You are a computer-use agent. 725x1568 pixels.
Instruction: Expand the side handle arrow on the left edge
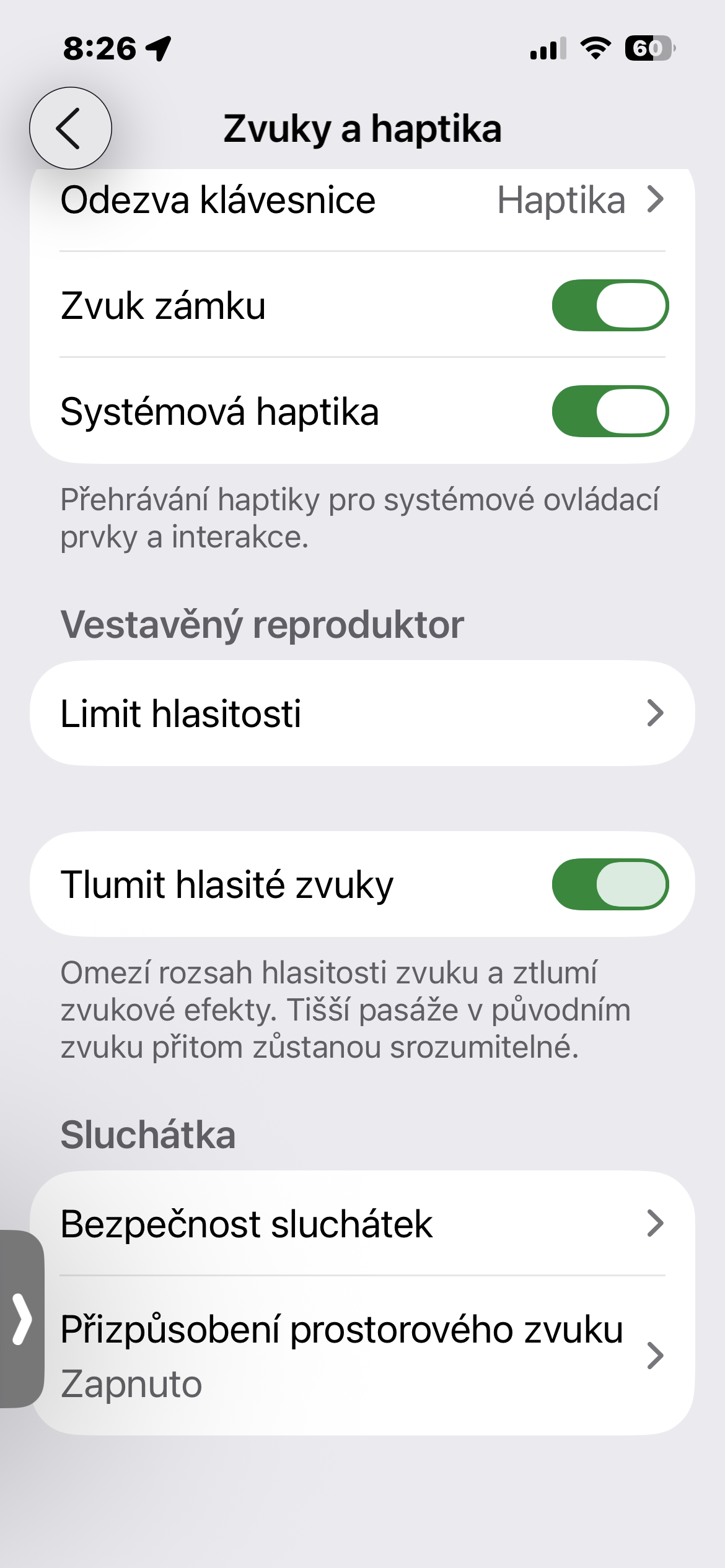21,1319
